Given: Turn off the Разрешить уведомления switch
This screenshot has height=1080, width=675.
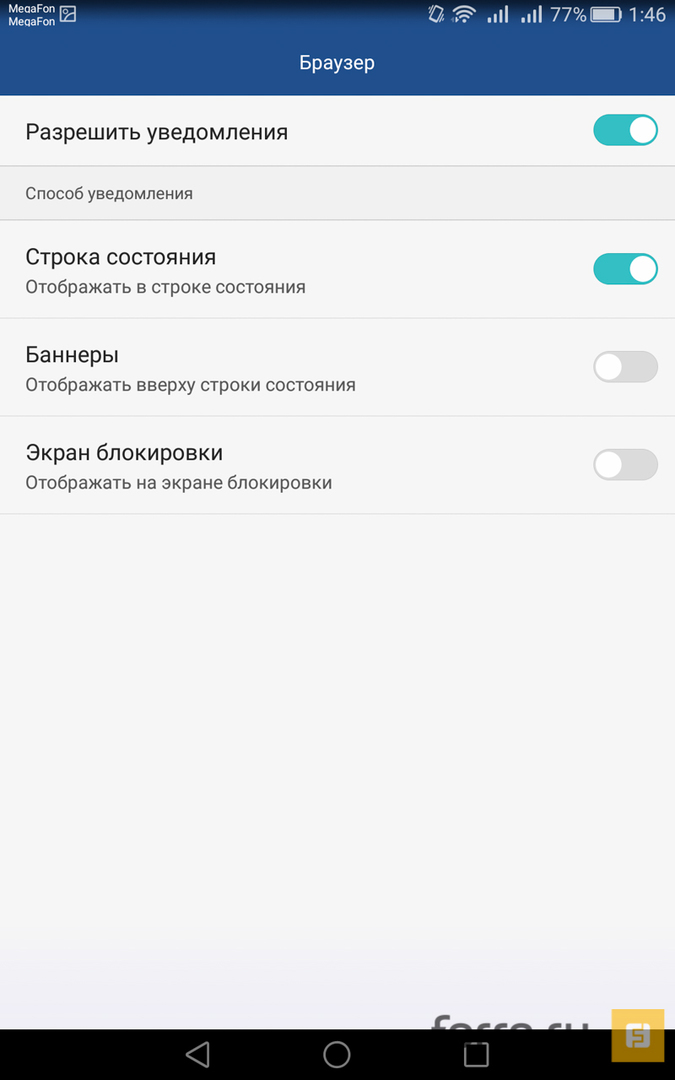Looking at the screenshot, I should pyautogui.click(x=625, y=131).
